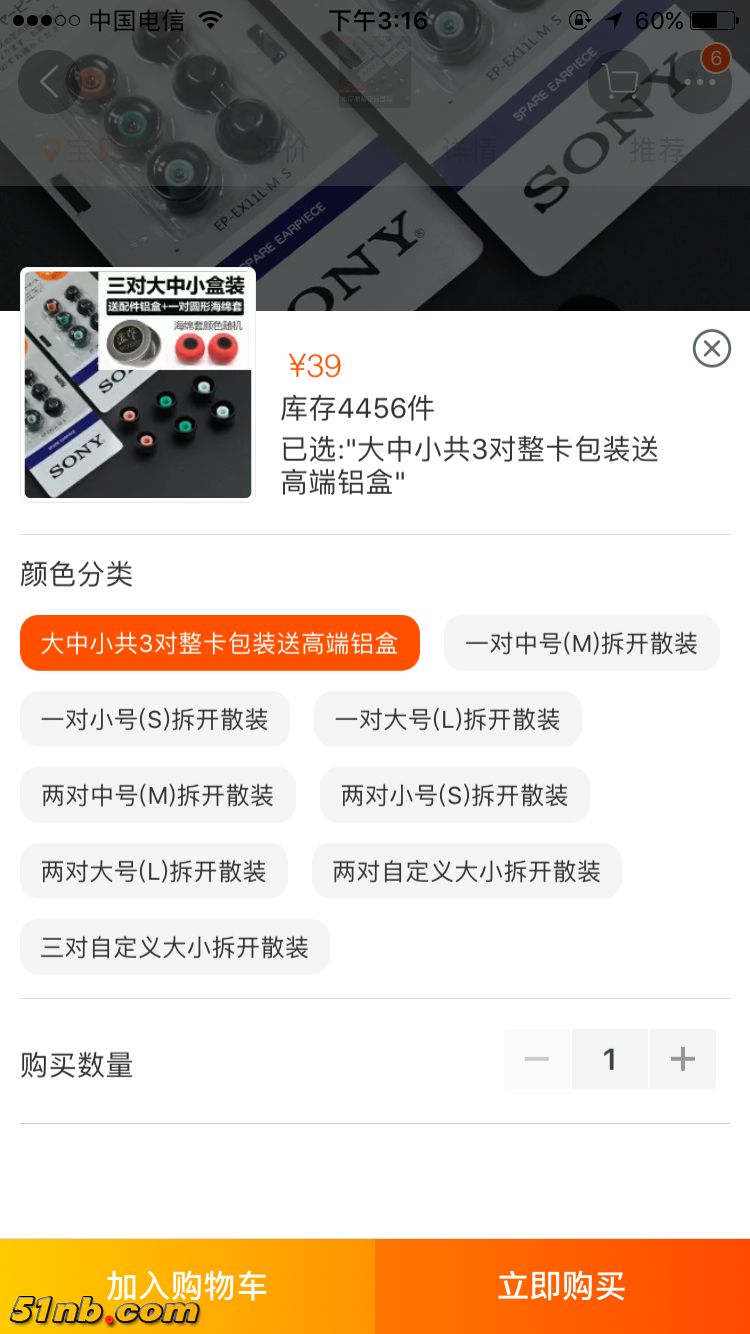Select 两对中号(M)拆开散装 option

click(158, 795)
